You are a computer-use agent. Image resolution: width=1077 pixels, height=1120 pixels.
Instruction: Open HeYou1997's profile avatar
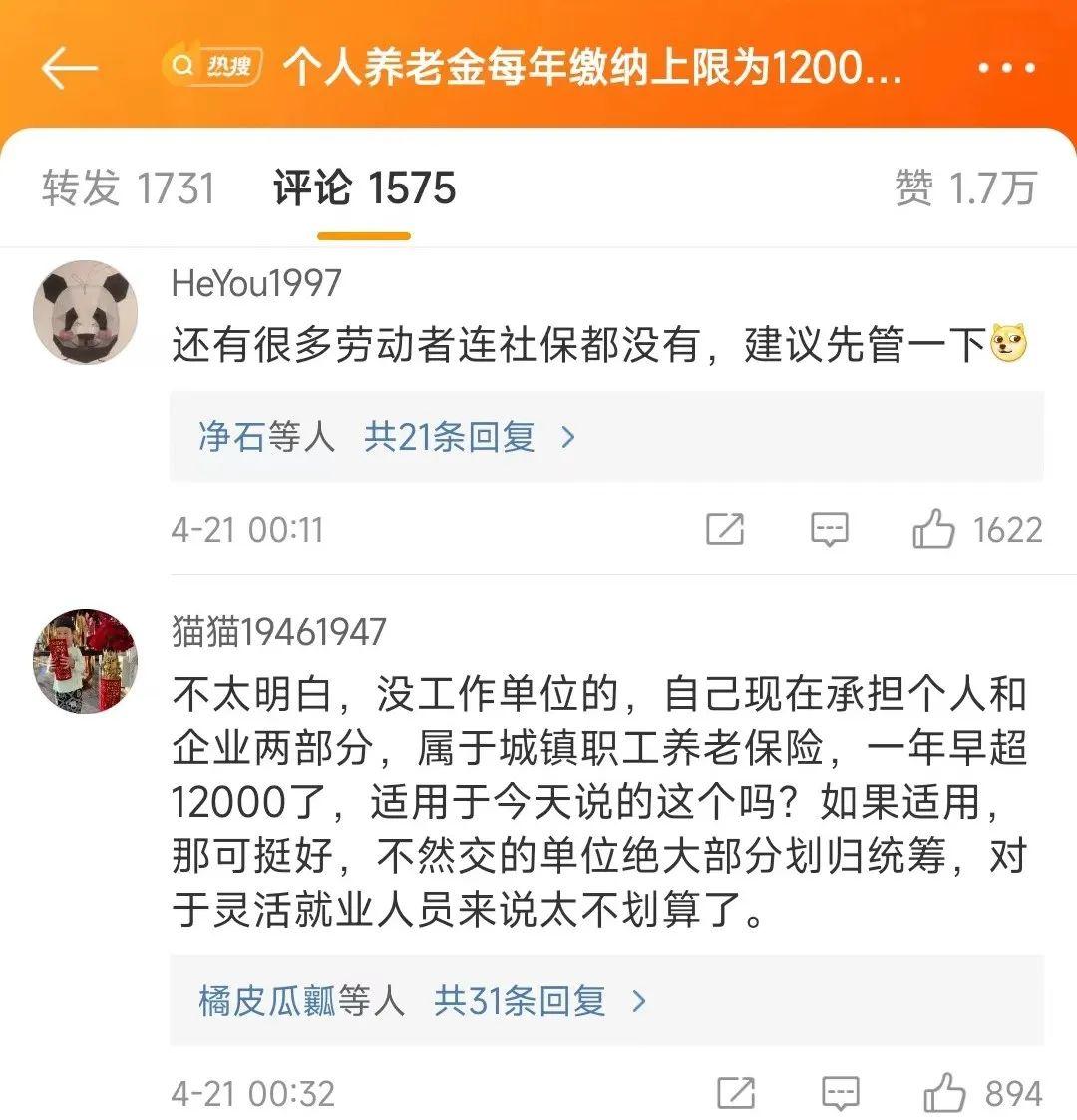pyautogui.click(x=86, y=312)
